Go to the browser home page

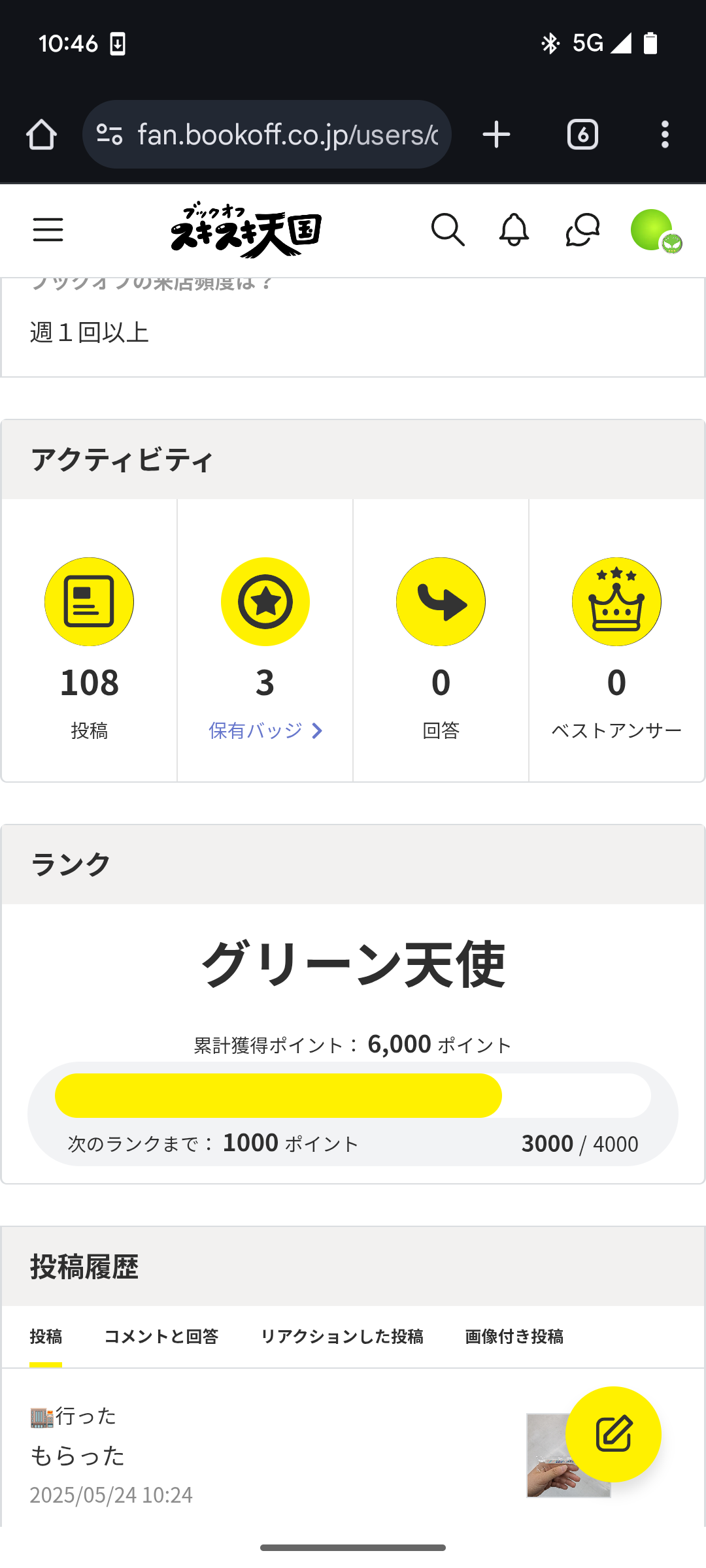pos(41,135)
